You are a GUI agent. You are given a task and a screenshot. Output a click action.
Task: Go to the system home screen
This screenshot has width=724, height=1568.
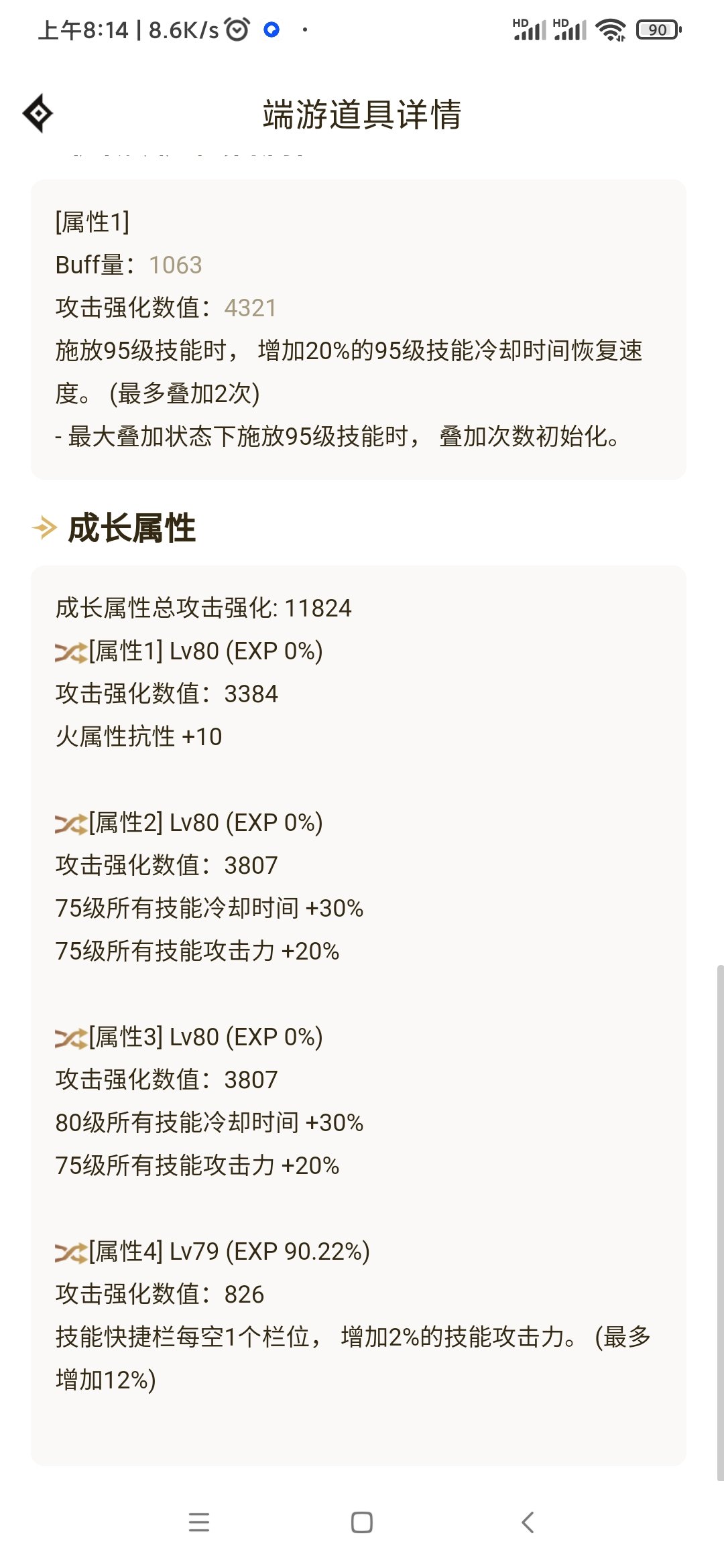point(362,1522)
